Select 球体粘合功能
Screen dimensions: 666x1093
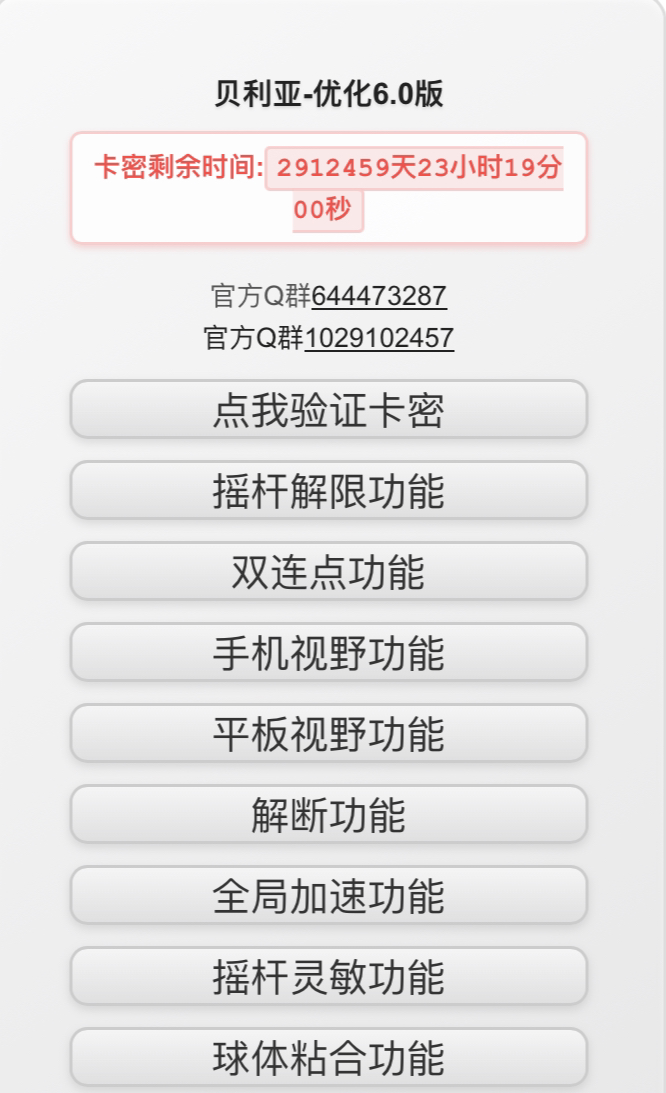click(x=328, y=1057)
